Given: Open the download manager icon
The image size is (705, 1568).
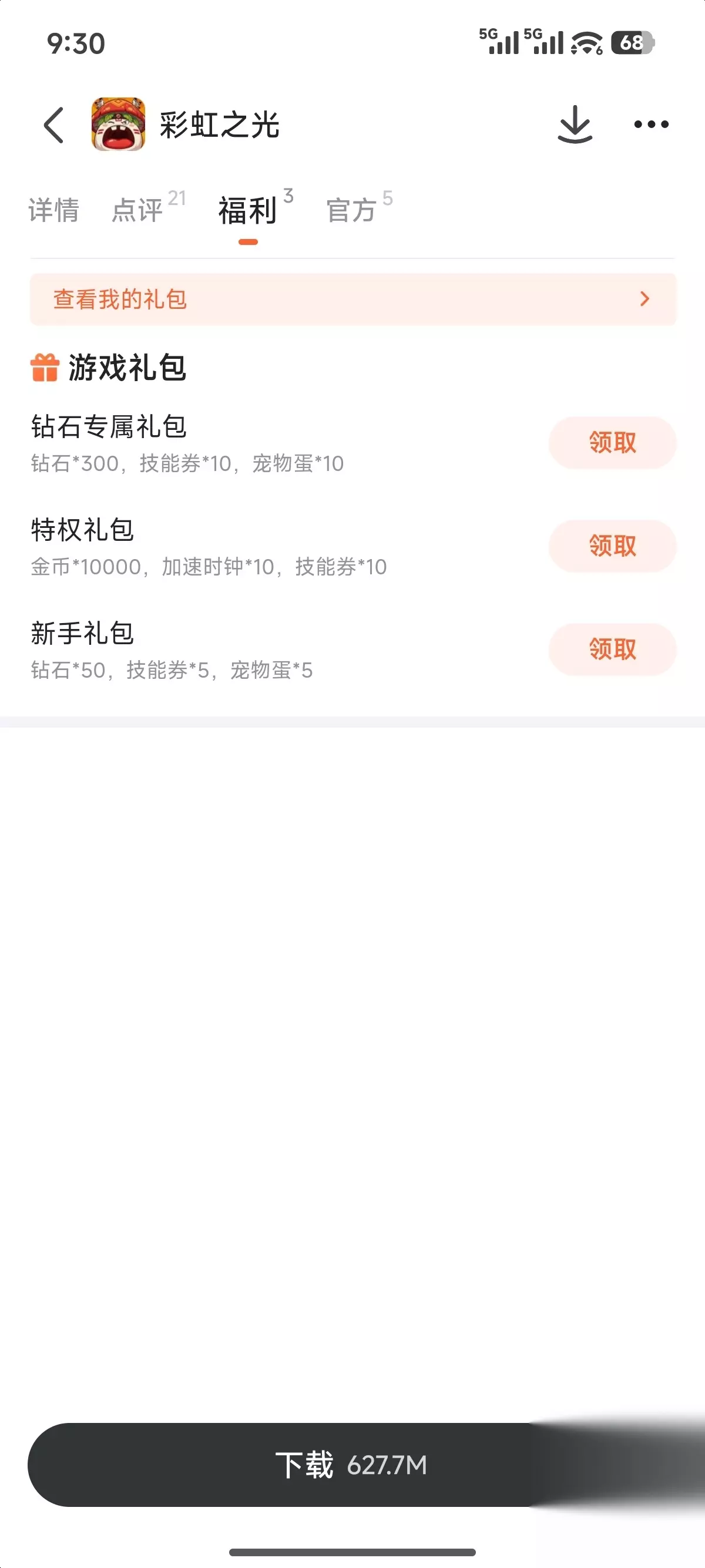Looking at the screenshot, I should click(x=575, y=125).
